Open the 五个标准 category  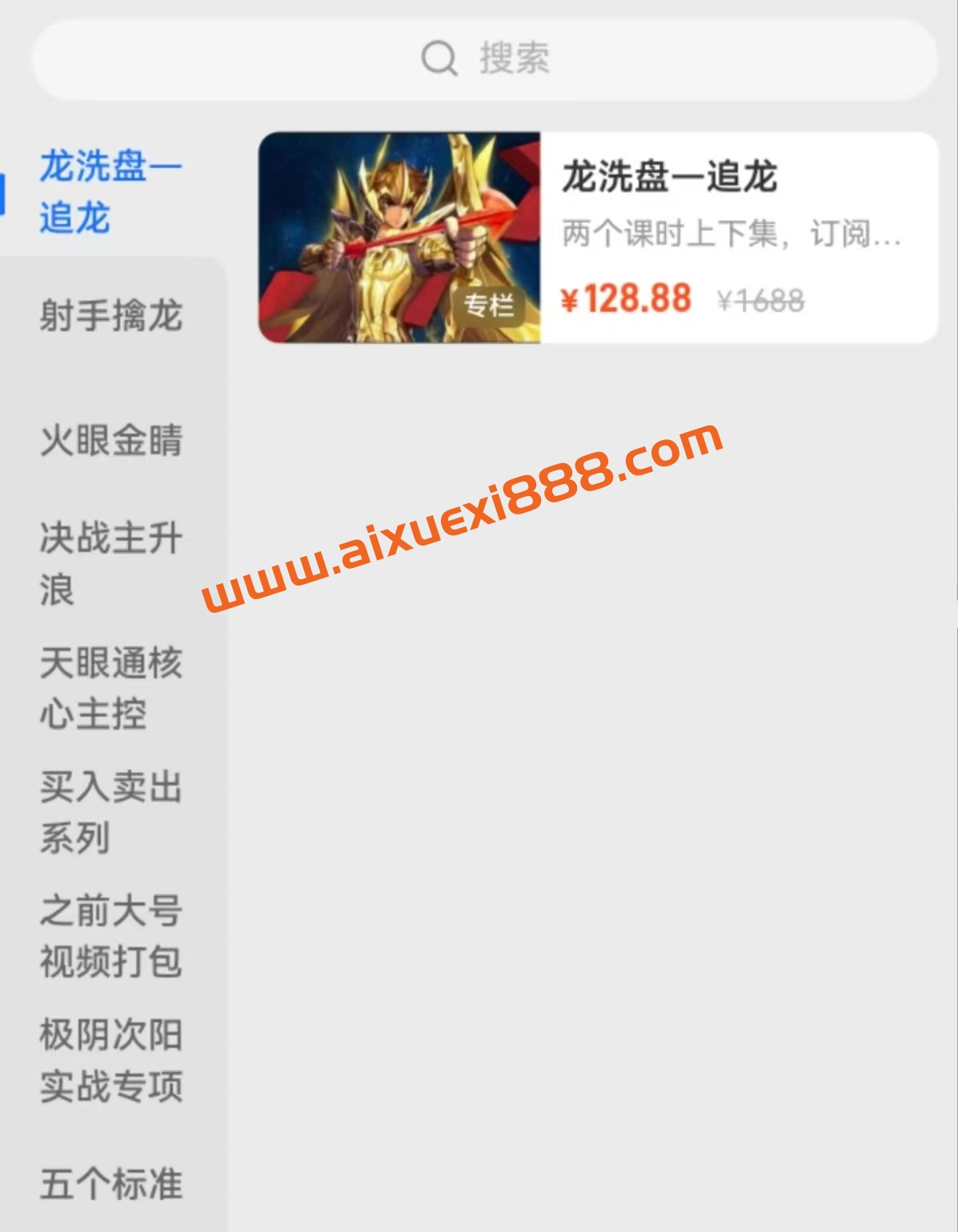tap(110, 1184)
